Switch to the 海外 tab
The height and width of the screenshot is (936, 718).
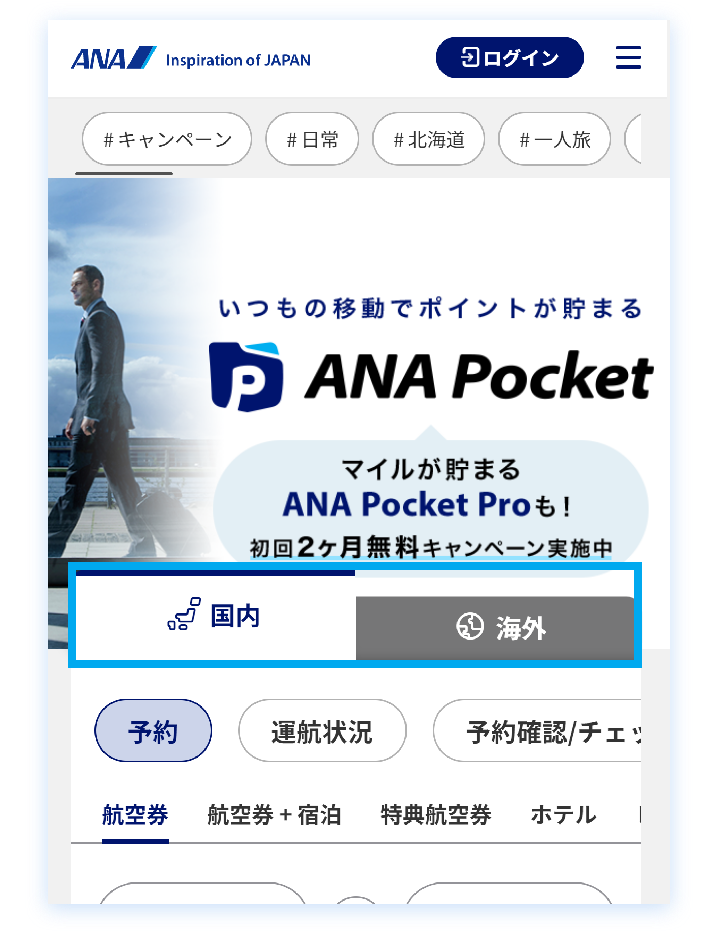click(496, 628)
